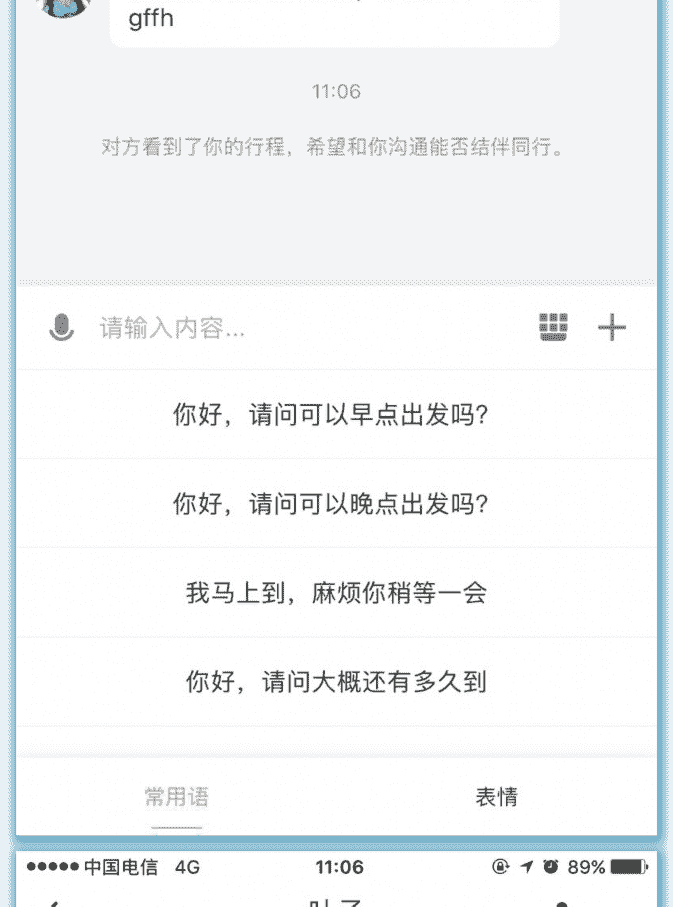Image resolution: width=673 pixels, height=907 pixels.
Task: Open the plus attachment menu
Action: [611, 327]
